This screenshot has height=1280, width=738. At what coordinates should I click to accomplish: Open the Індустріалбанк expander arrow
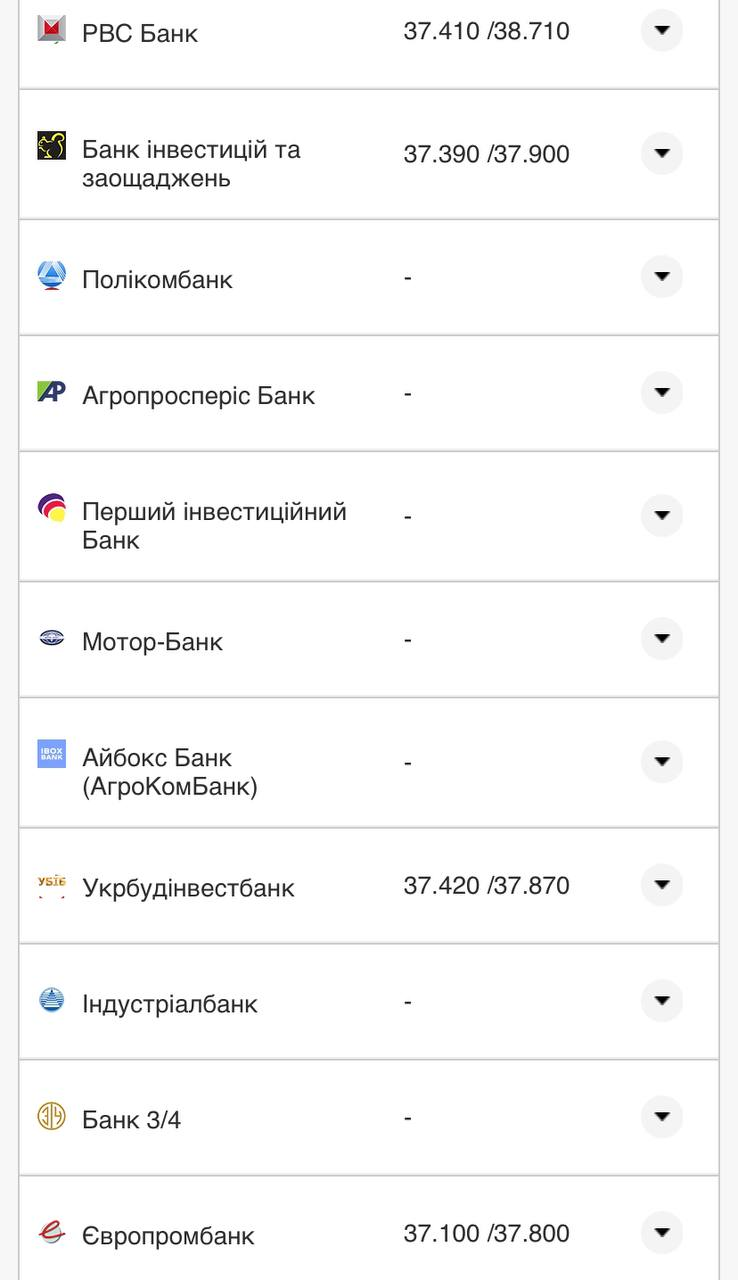coord(661,1001)
